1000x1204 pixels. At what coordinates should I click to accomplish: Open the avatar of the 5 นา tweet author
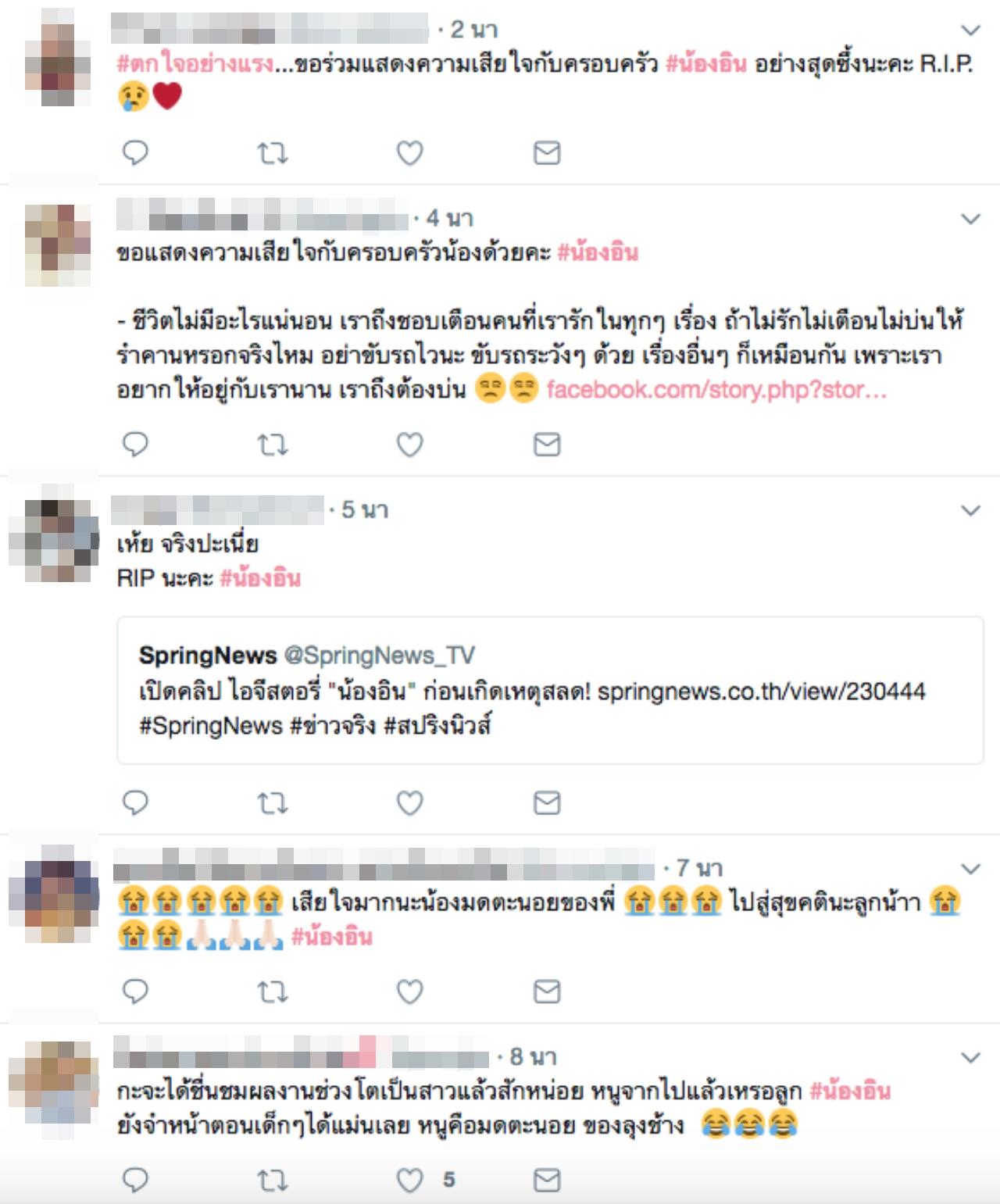(x=55, y=540)
